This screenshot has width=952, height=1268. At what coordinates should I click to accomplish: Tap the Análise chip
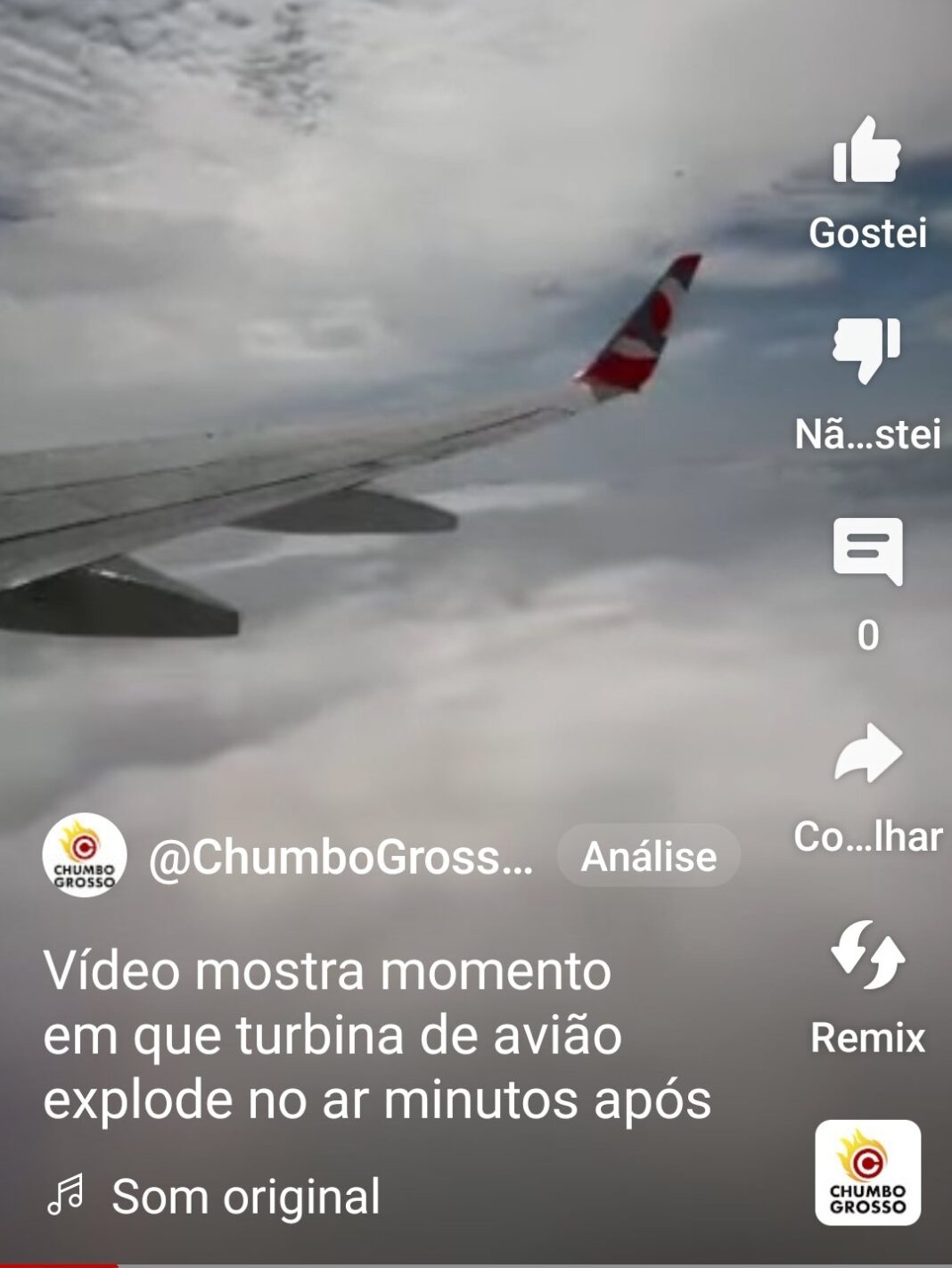(648, 857)
